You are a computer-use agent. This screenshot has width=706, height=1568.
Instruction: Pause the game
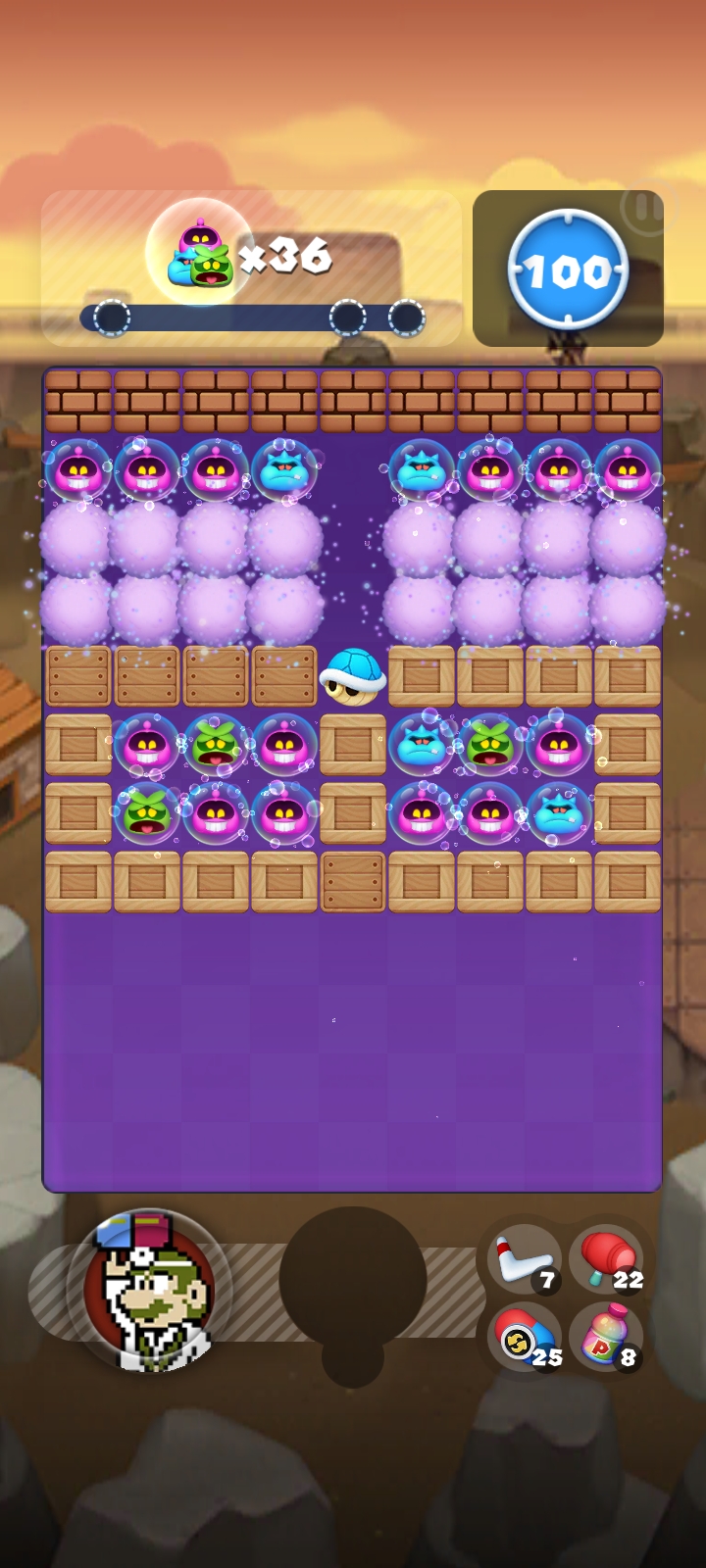click(x=643, y=208)
